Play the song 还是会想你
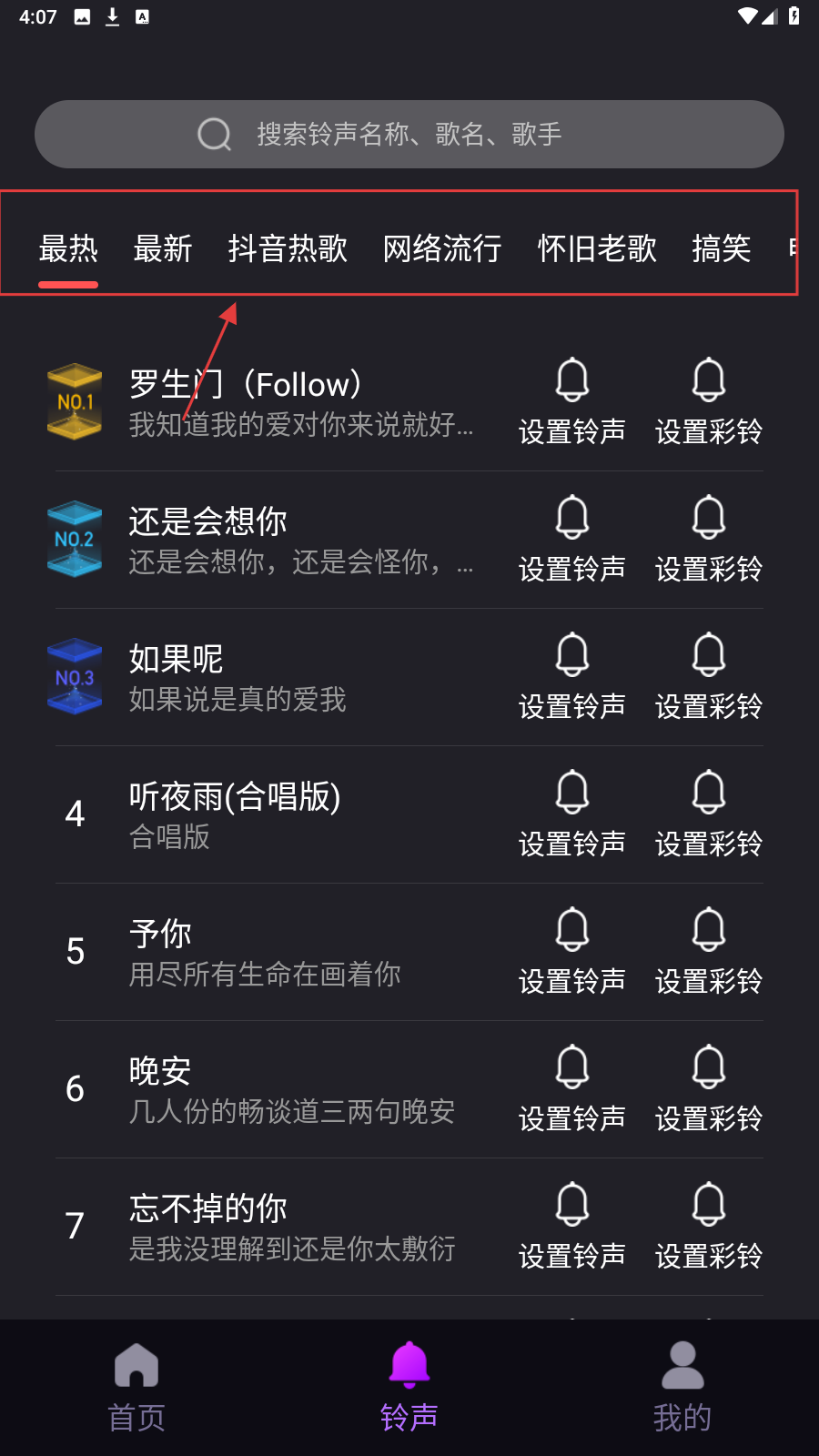 coord(300,540)
